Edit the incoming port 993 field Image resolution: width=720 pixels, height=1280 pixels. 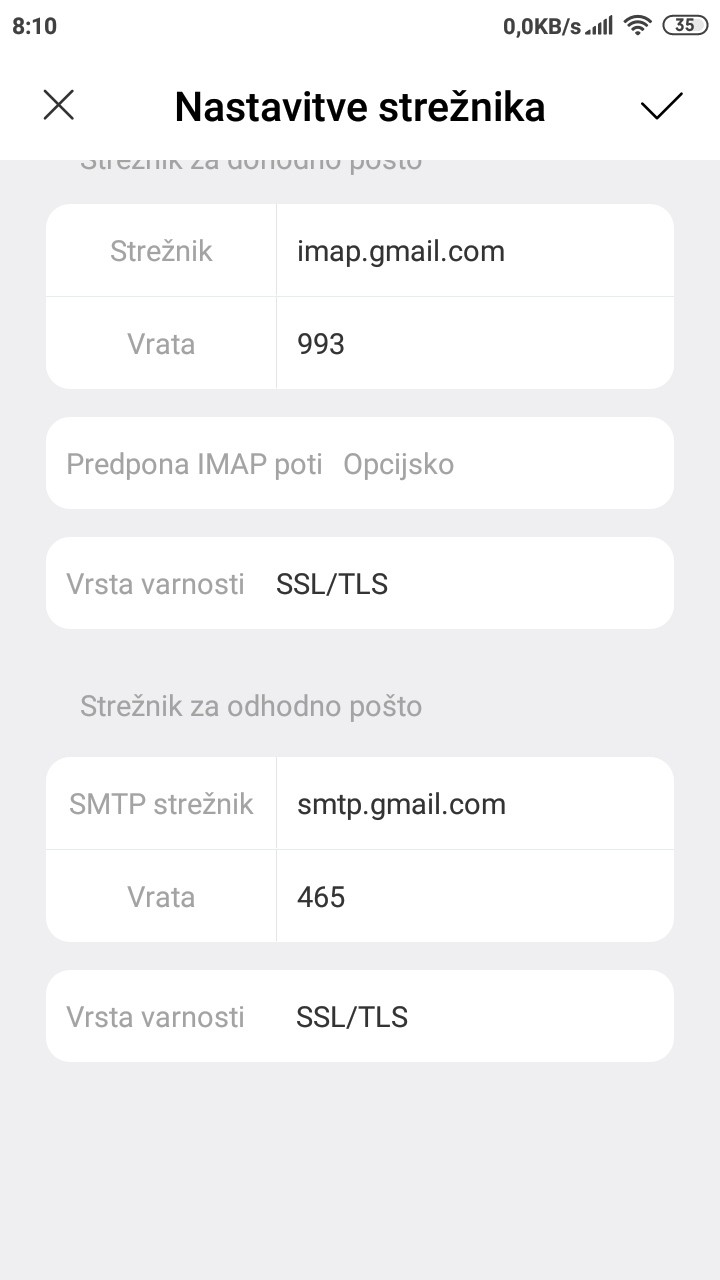tap(472, 344)
